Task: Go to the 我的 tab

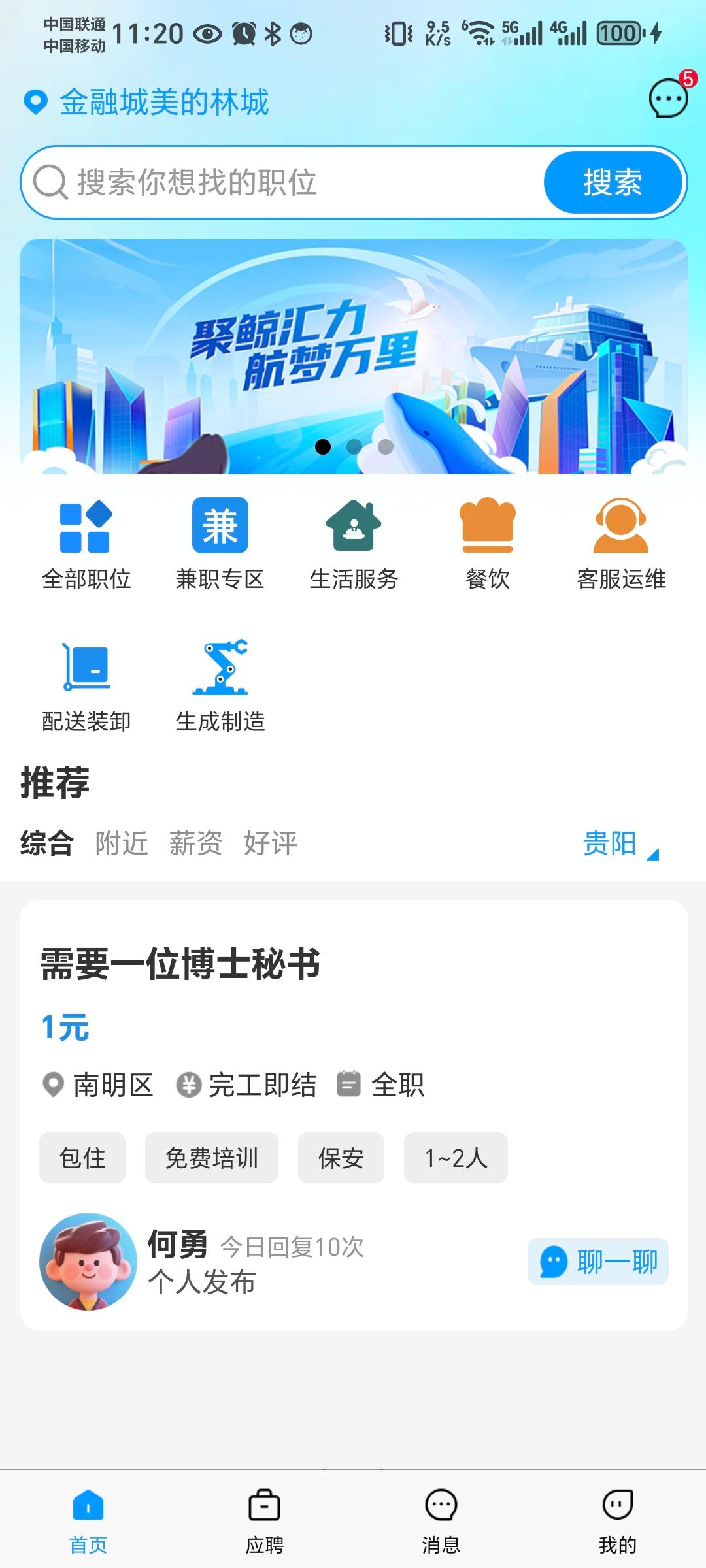Action: click(x=618, y=1520)
